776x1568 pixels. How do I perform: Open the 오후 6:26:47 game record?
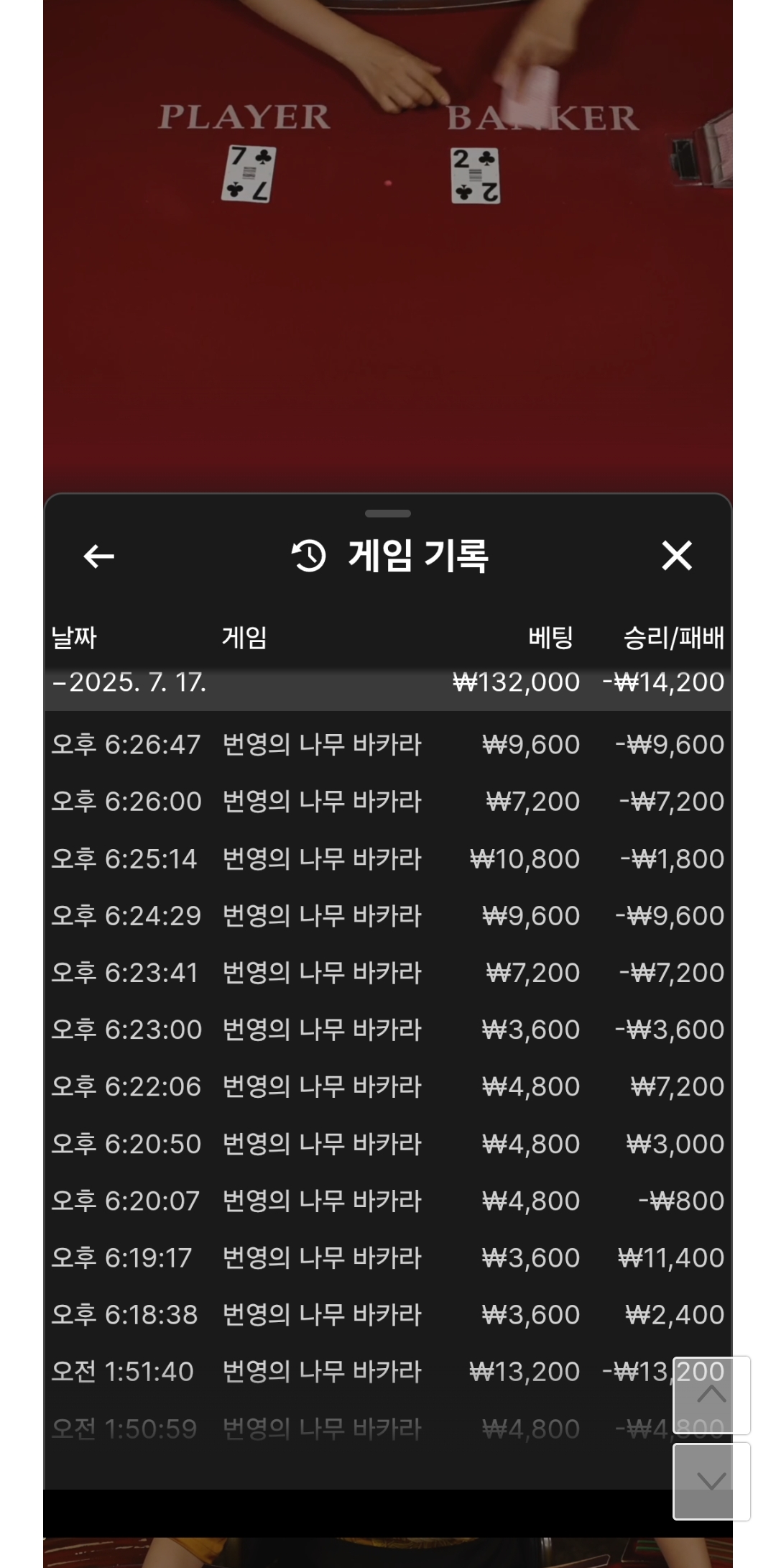click(x=387, y=745)
